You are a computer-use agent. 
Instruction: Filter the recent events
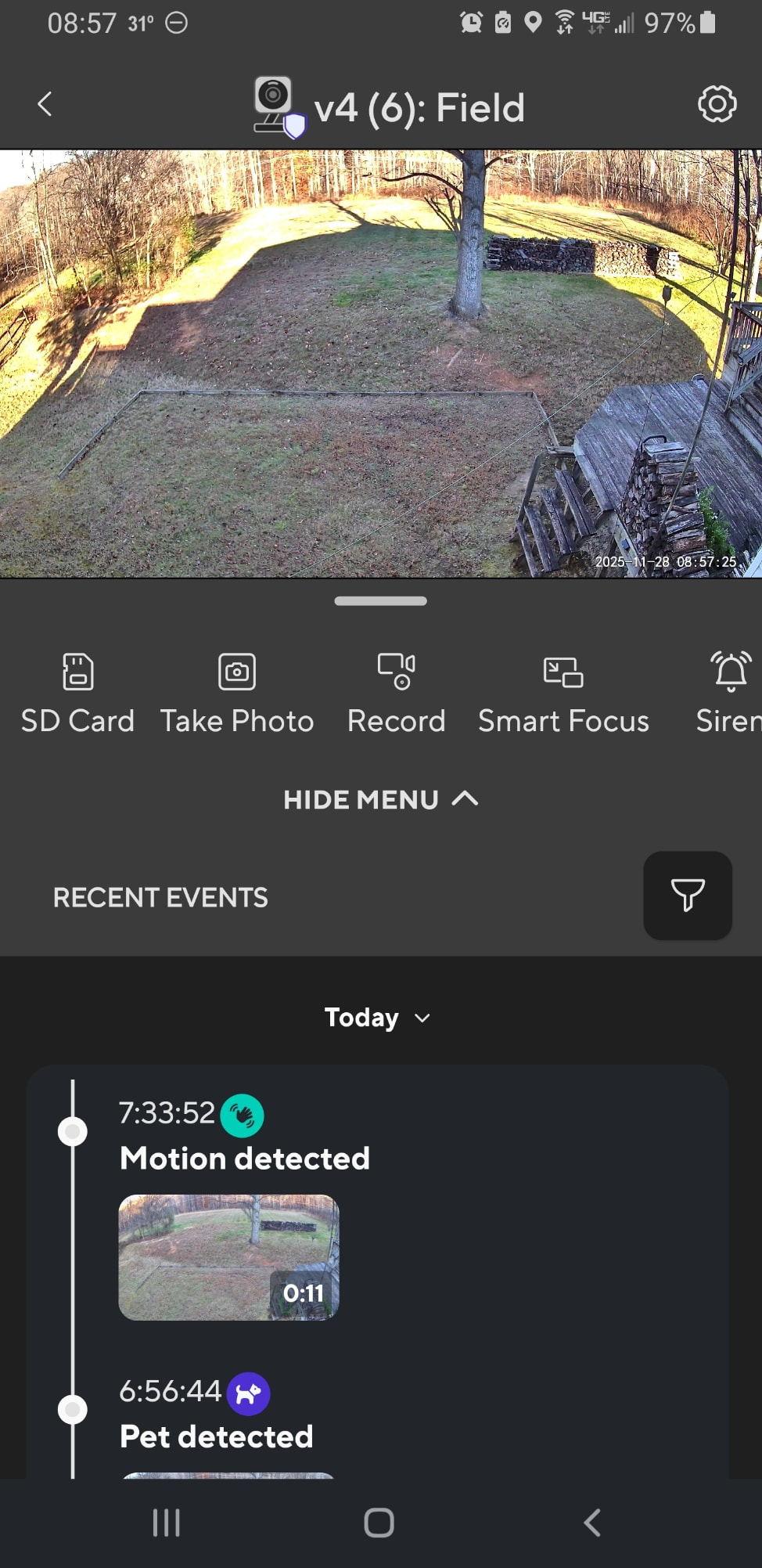[x=688, y=896]
